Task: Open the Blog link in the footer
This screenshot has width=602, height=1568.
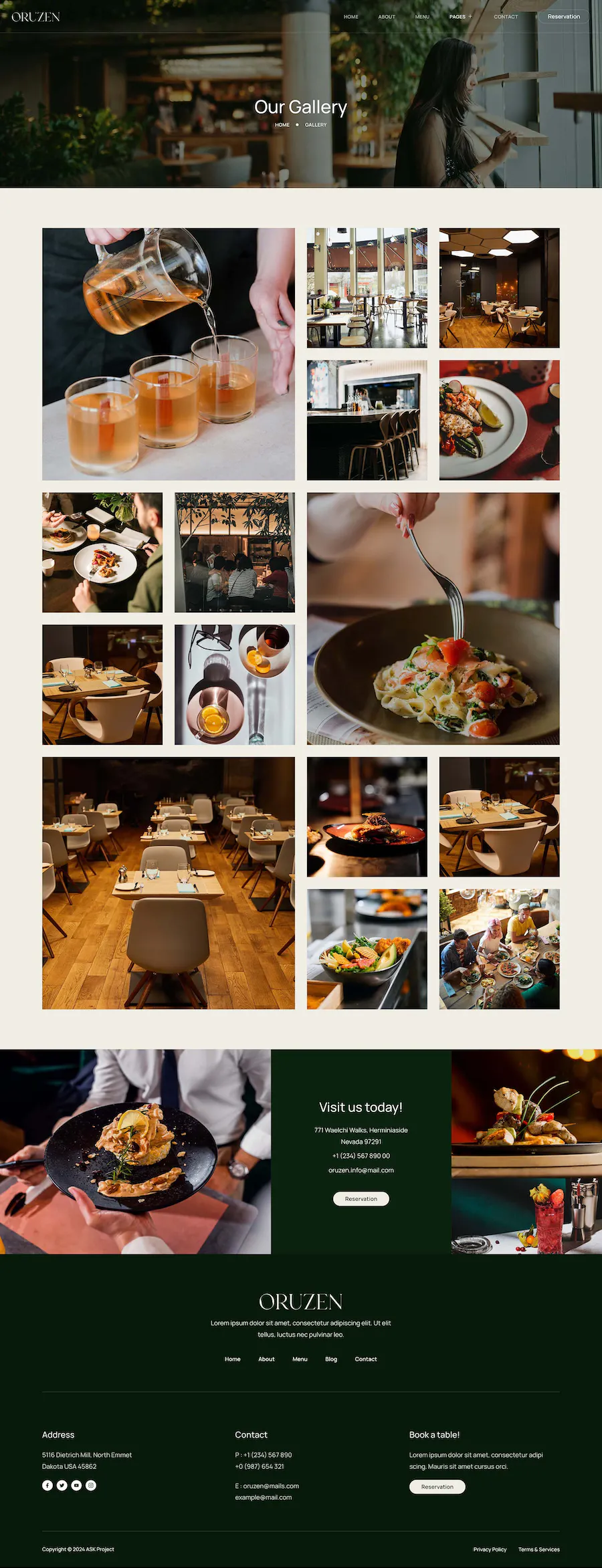Action: click(331, 1359)
